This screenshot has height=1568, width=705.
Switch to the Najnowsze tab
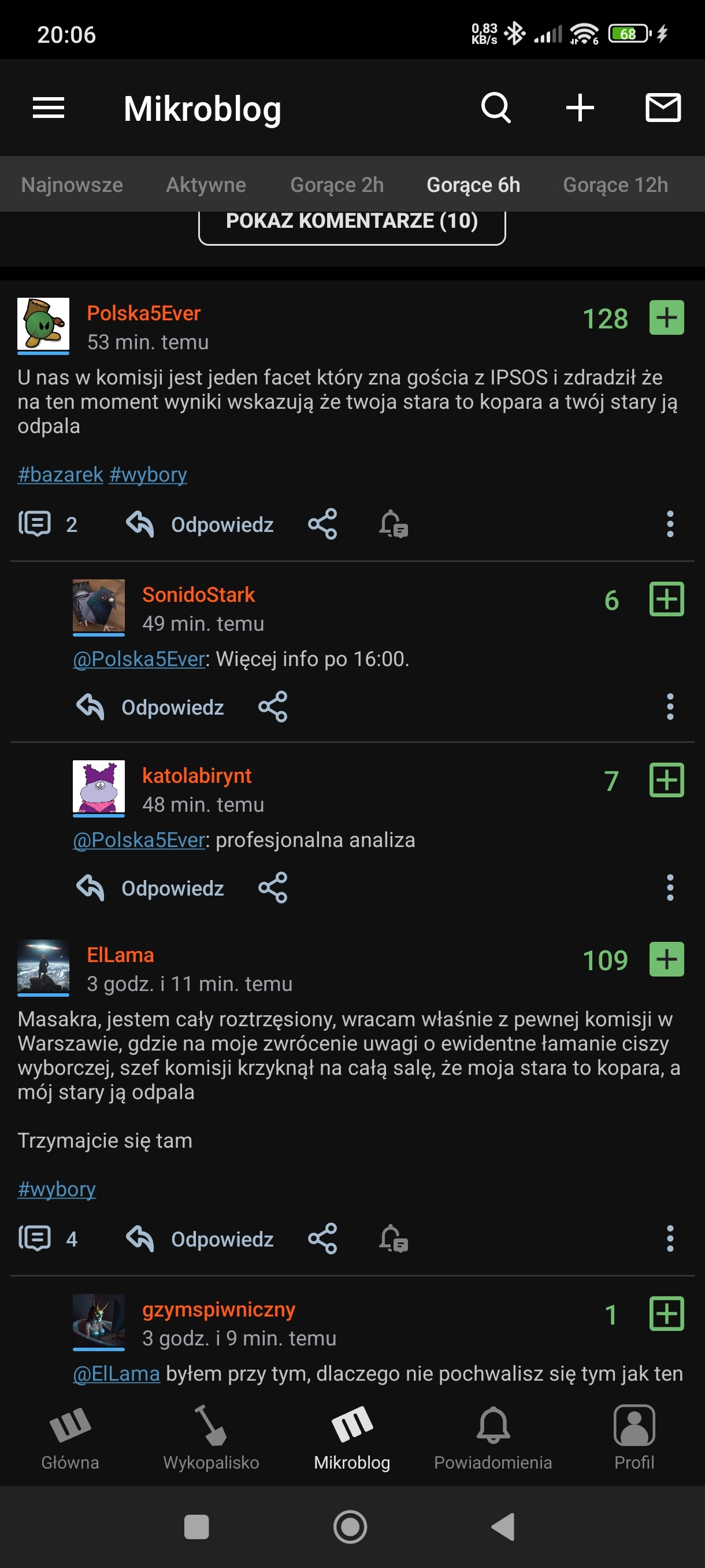(x=72, y=184)
